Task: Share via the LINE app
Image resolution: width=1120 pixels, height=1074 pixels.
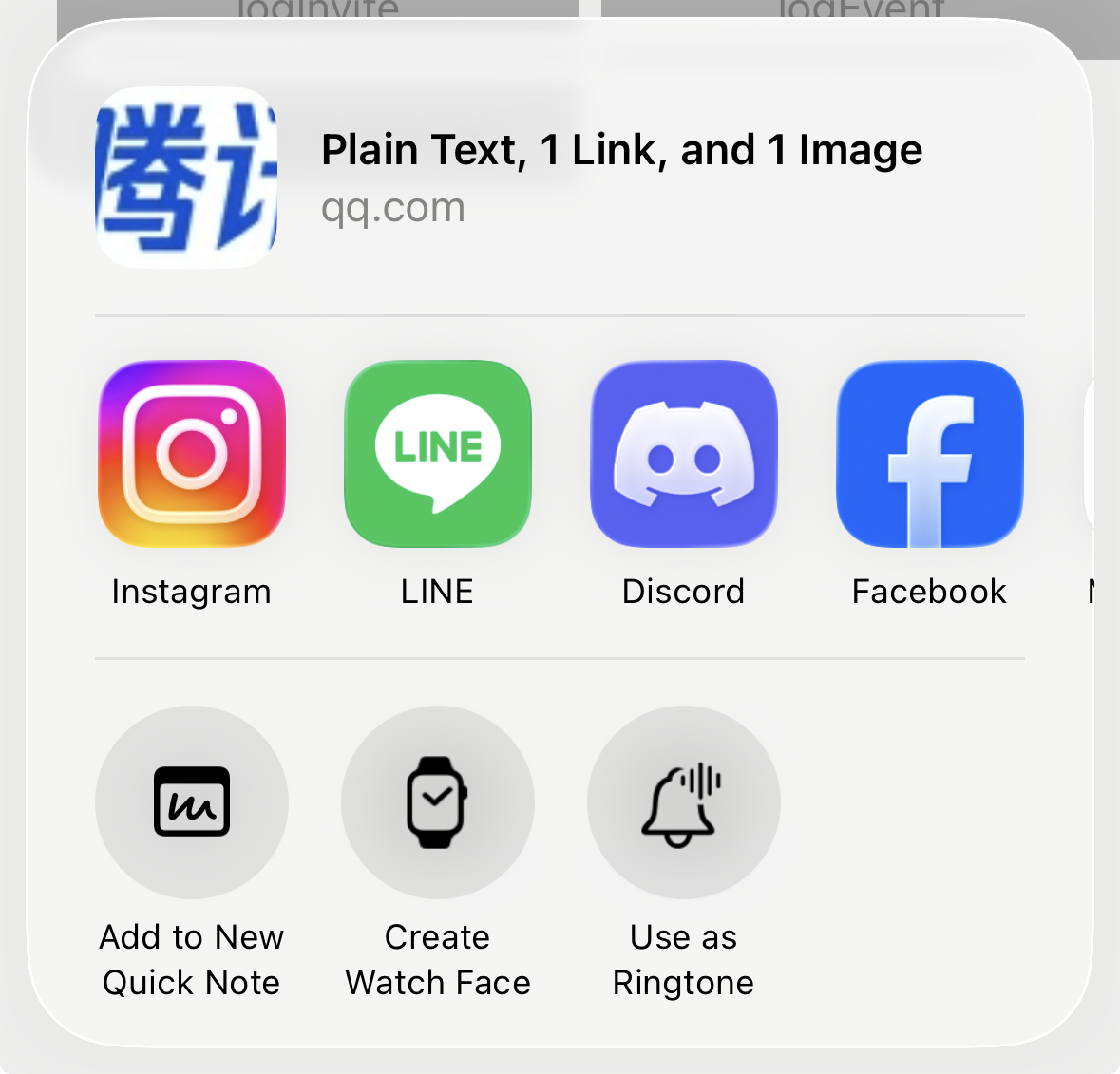Action: 437,454
